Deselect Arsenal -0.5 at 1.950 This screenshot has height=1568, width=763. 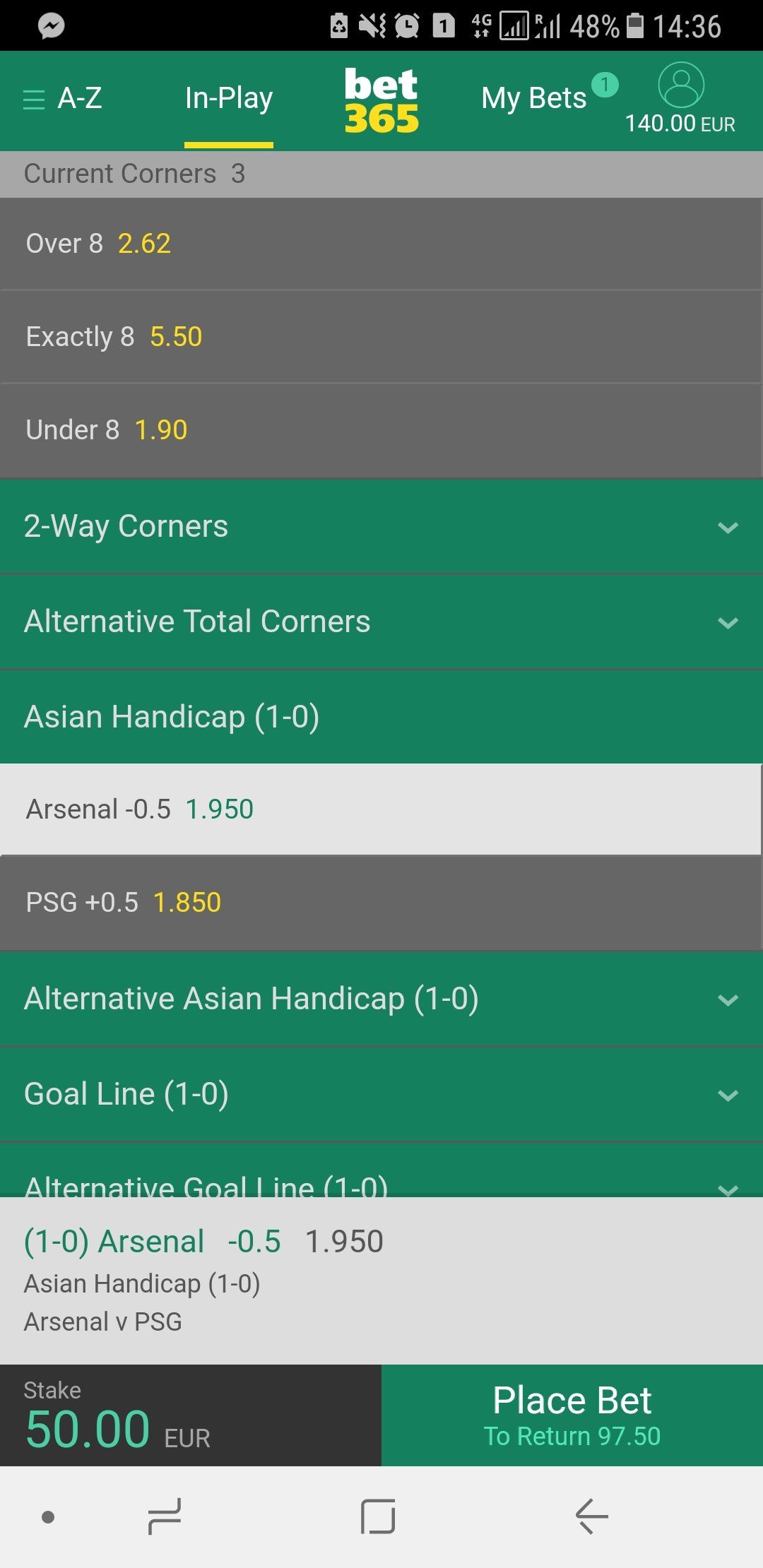381,809
